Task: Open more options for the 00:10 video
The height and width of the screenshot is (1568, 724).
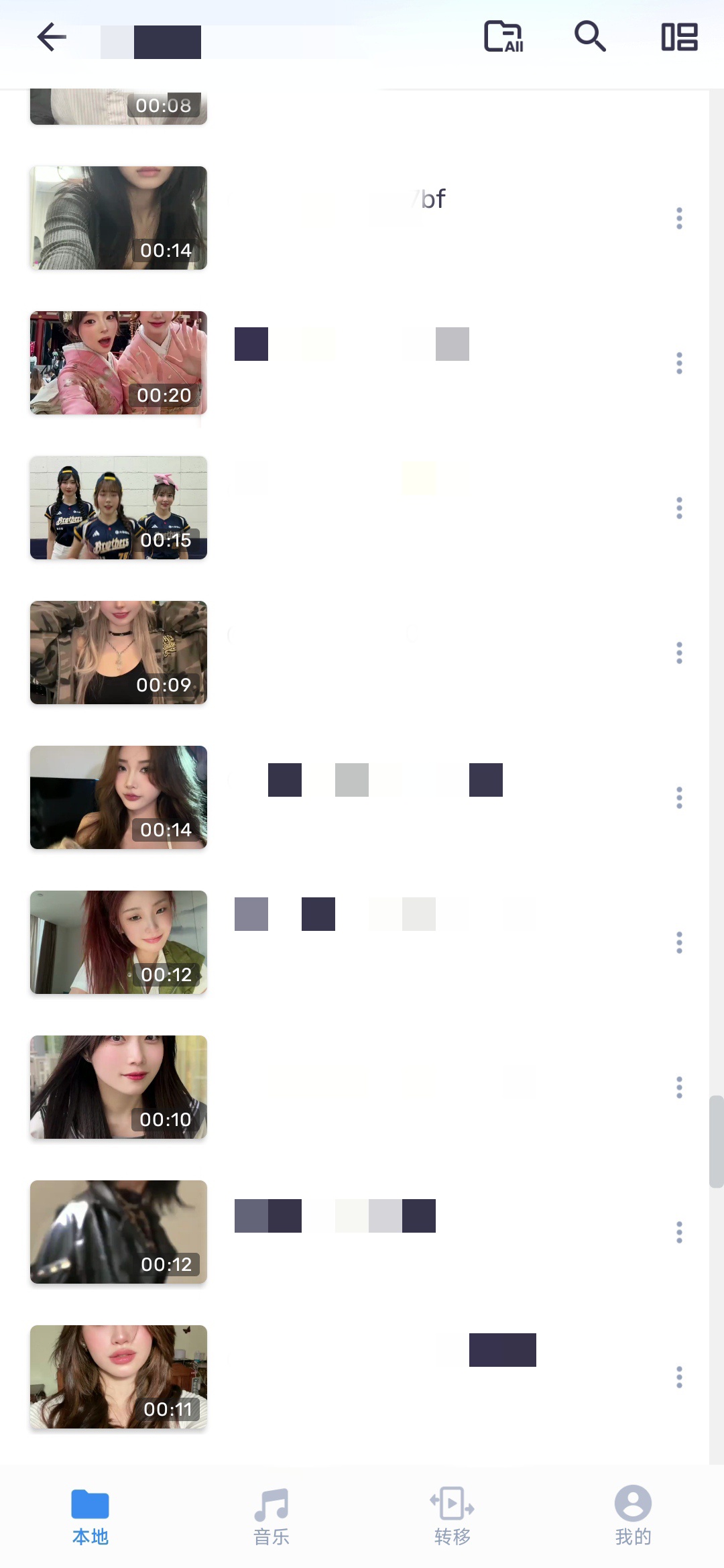Action: point(679,1088)
